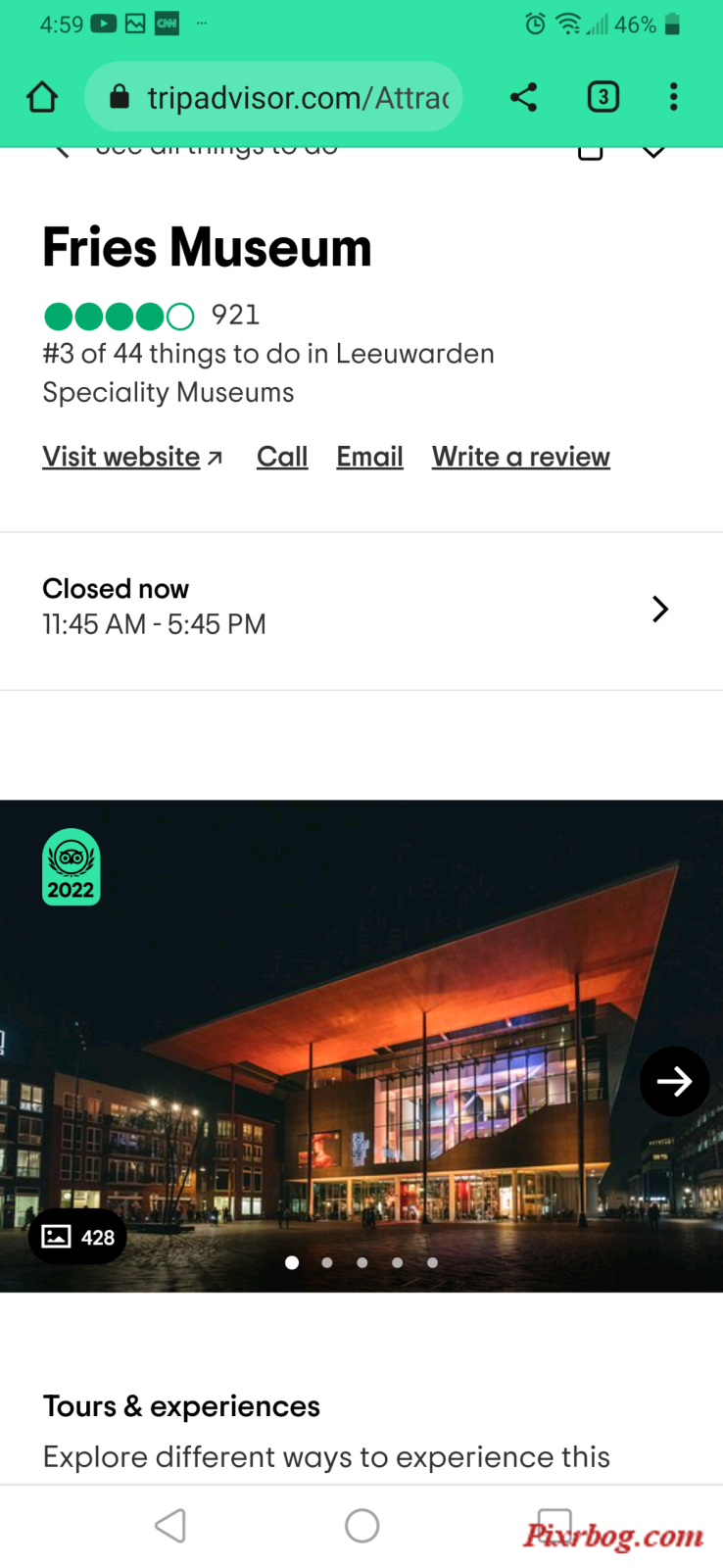Go to the phone home screen
Image resolution: width=723 pixels, height=1568 pixels.
coord(361,1525)
